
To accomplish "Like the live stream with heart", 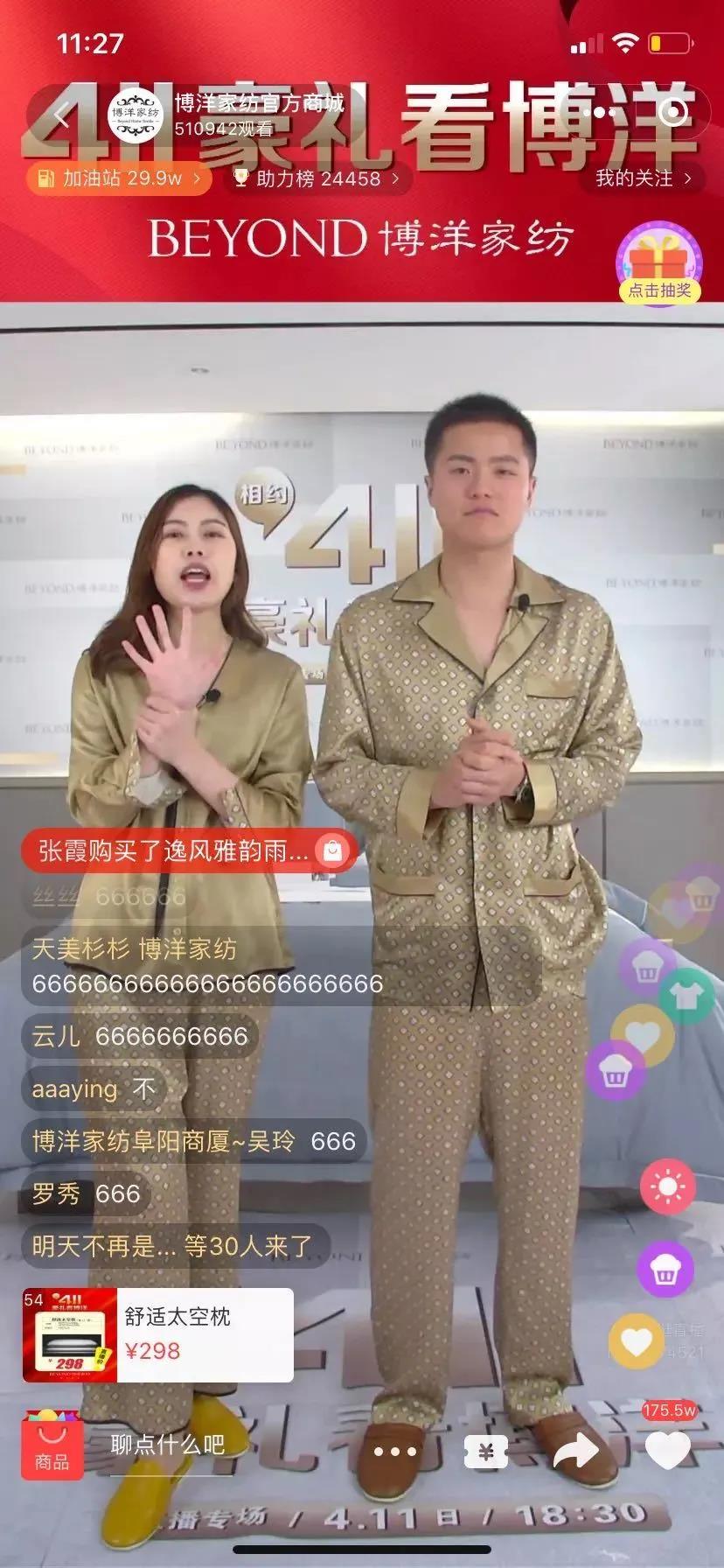I will click(668, 1451).
